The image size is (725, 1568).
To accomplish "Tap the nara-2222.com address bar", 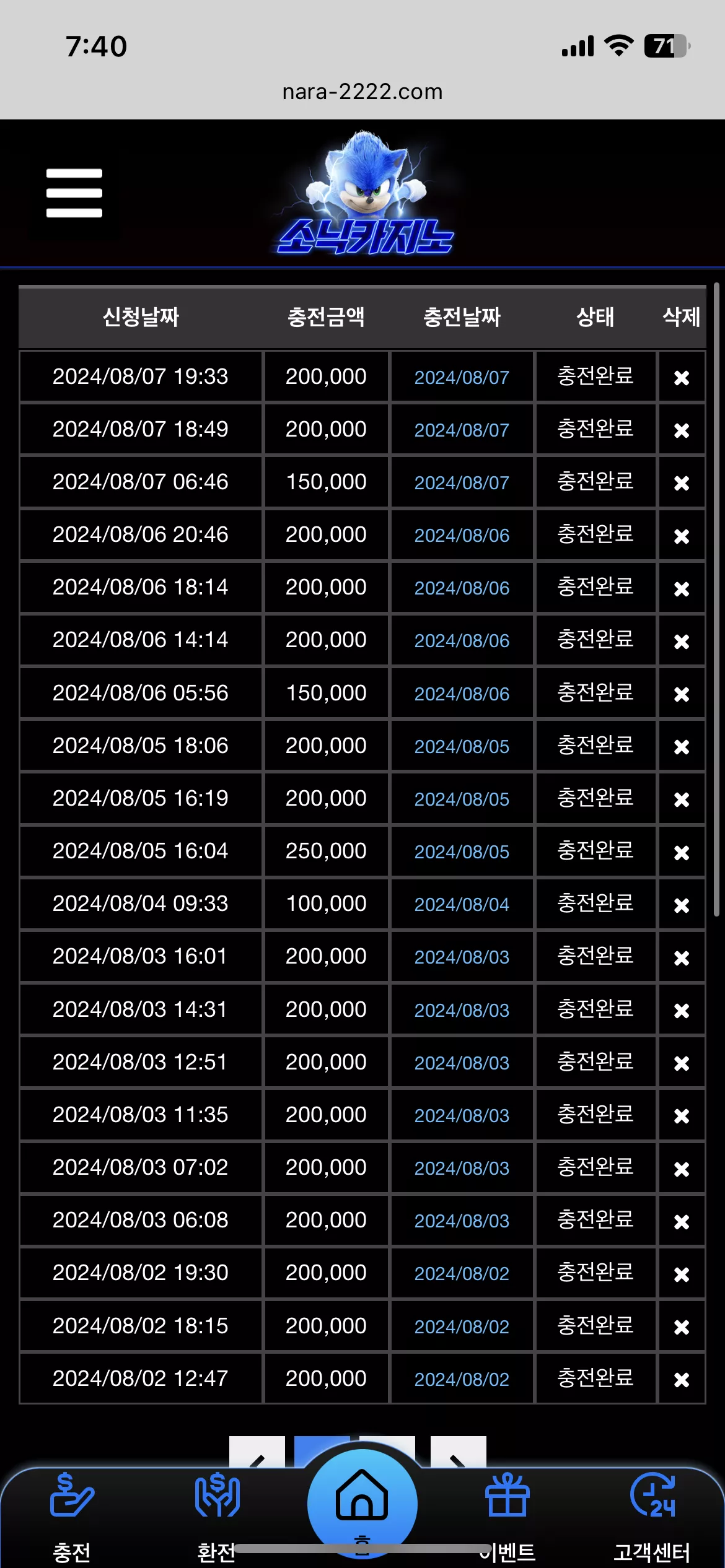I will tap(362, 92).
